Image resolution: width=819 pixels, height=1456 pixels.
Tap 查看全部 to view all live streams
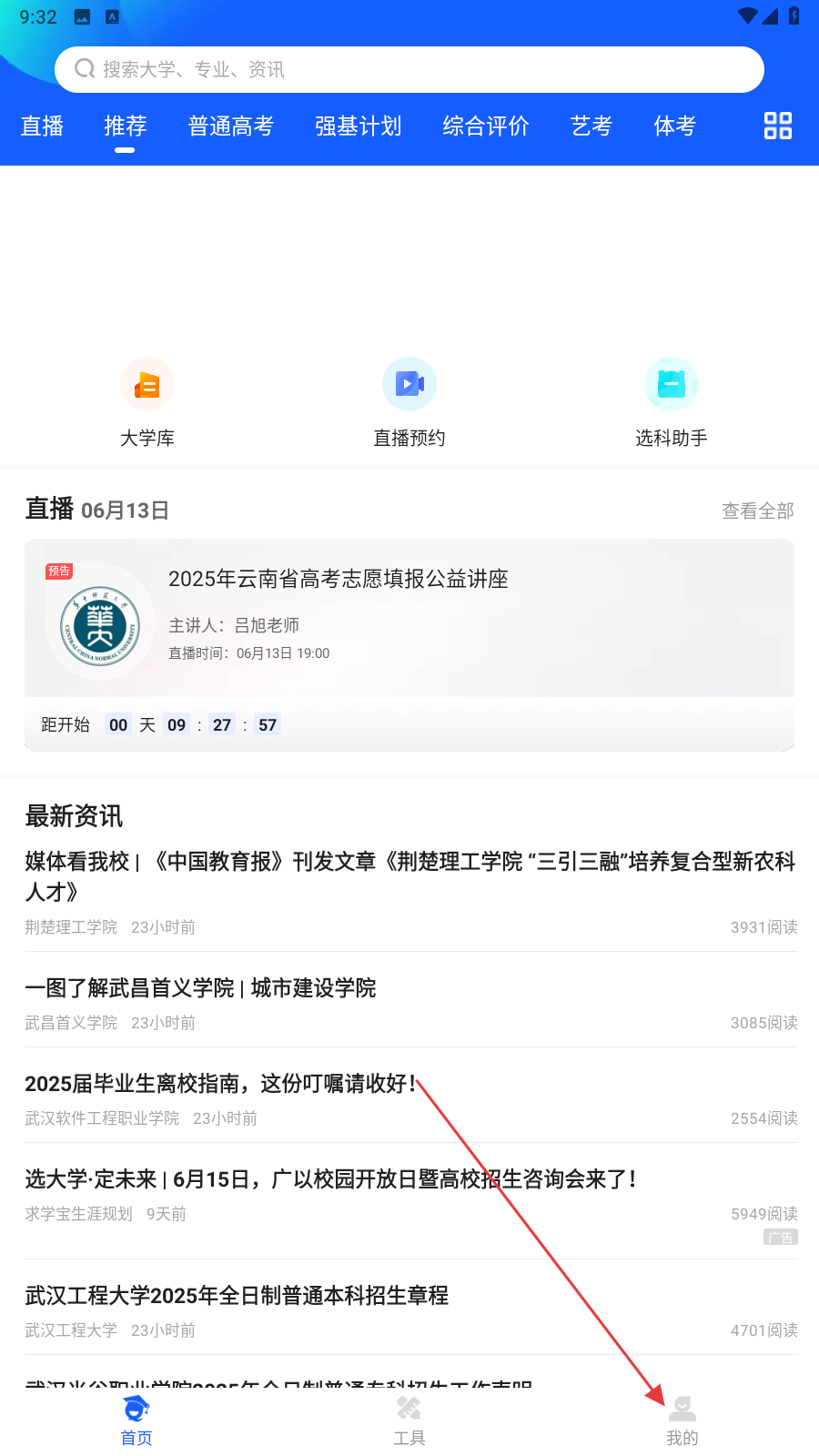tap(757, 511)
